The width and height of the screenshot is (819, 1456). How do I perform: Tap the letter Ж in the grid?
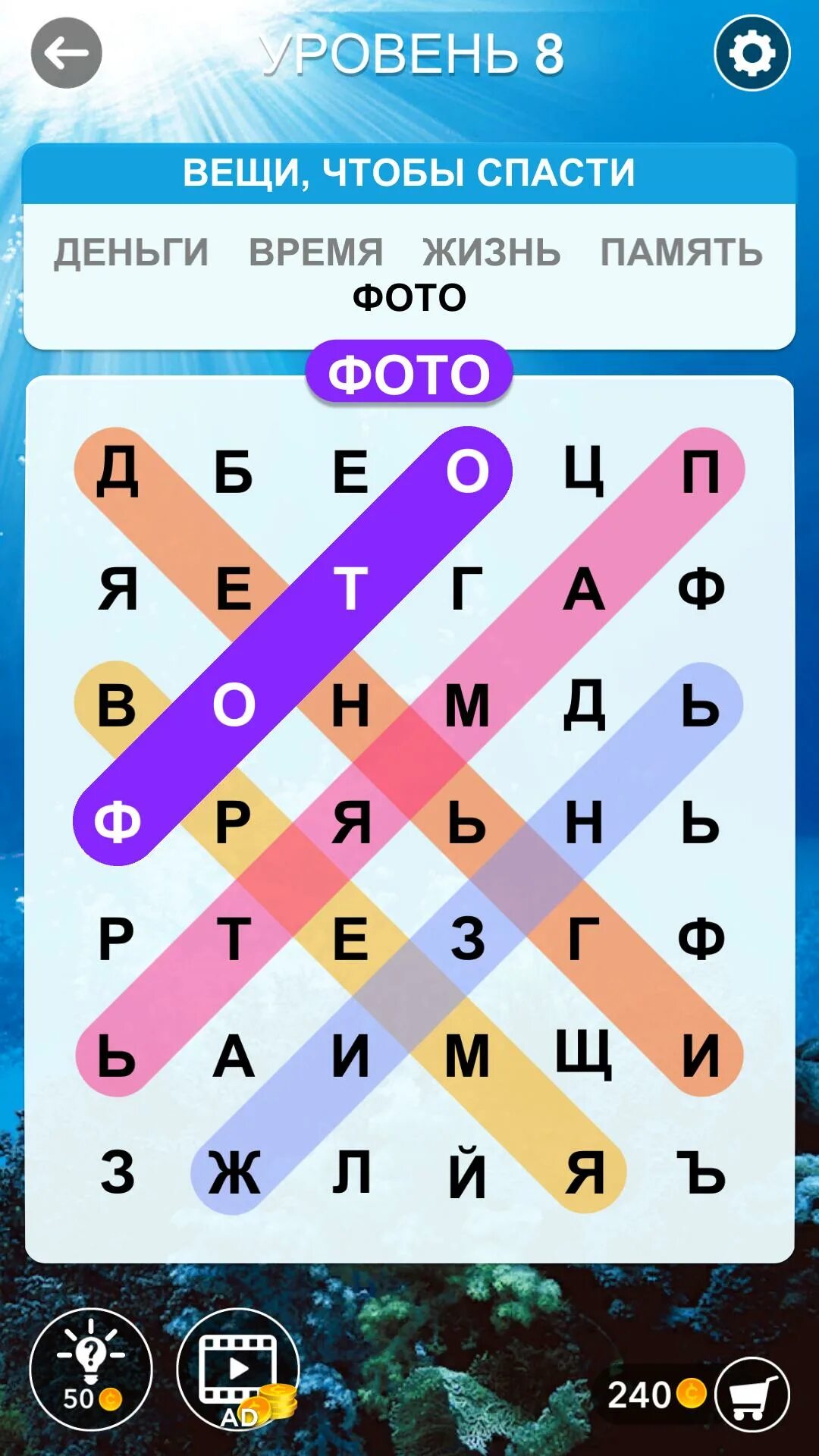[x=234, y=1173]
